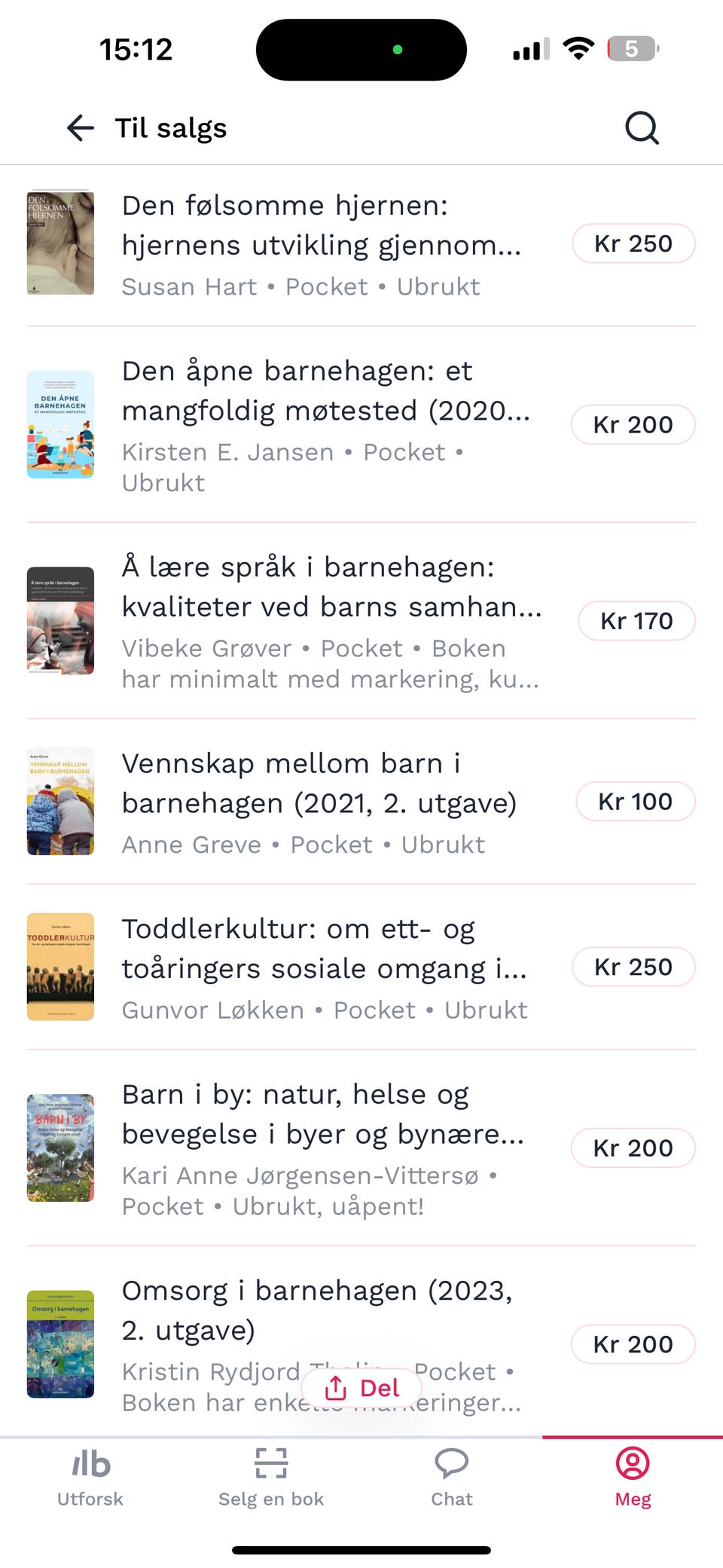Screen dimensions: 723x1568
Task: Switch to the Chat tab
Action: coord(452,1477)
